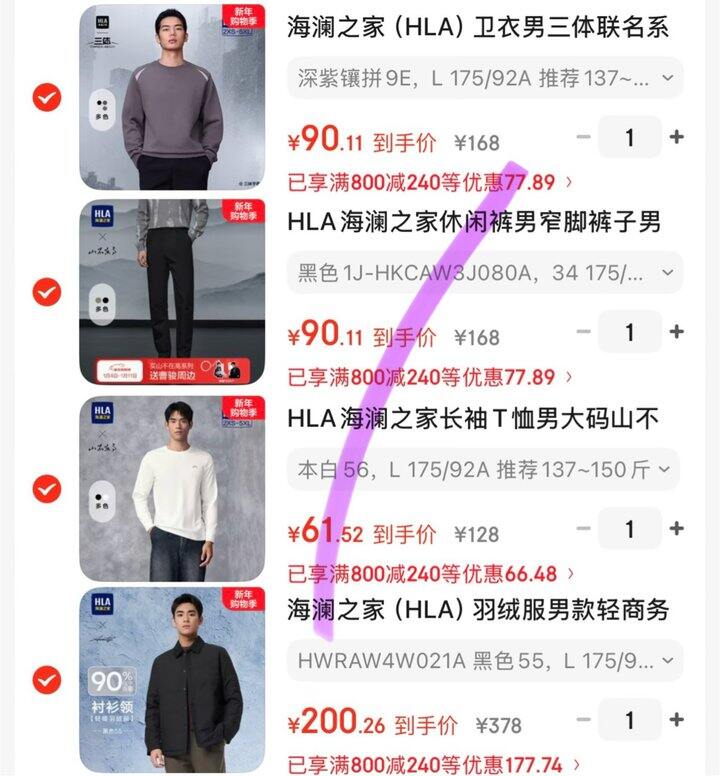The width and height of the screenshot is (720, 776).
Task: Uncheck the down jacket (羽绒服) item
Action: pyautogui.click(x=46, y=680)
